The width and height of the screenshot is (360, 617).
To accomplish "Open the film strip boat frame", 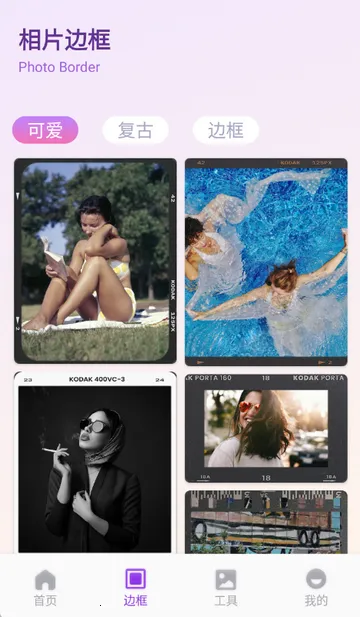I will [266, 522].
